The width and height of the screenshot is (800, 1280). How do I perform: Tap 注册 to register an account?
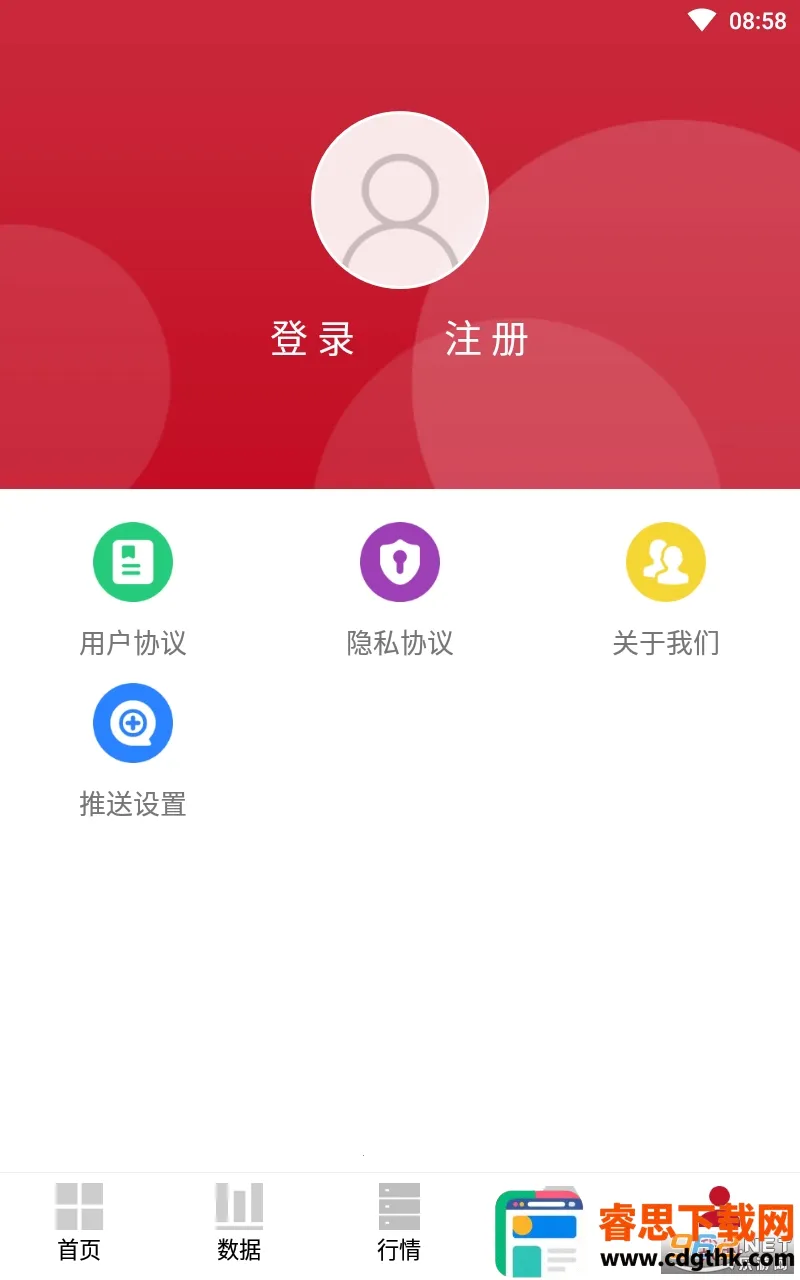tap(487, 340)
